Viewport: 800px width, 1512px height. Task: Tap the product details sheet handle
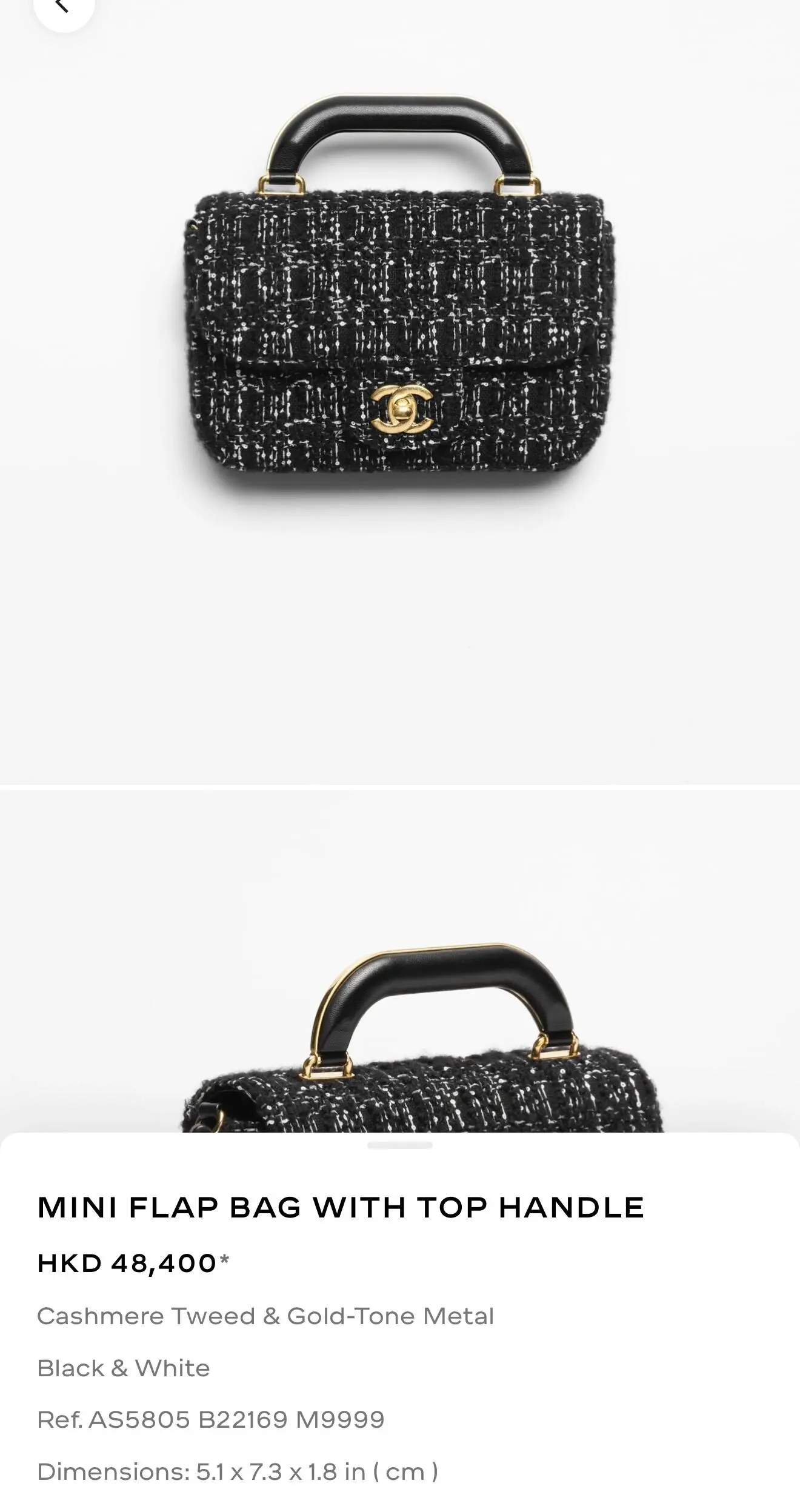(399, 1145)
